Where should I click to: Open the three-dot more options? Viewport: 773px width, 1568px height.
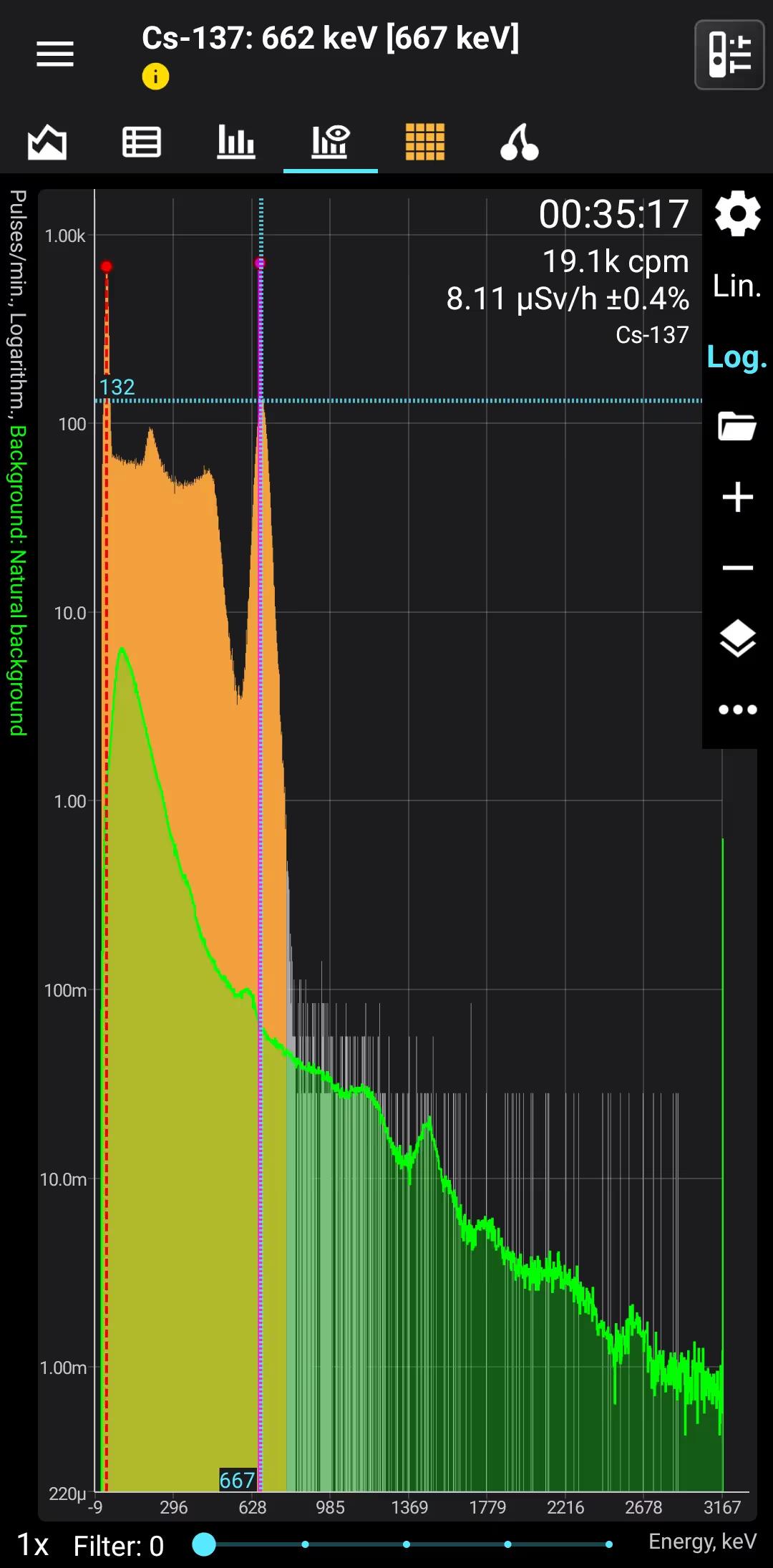[737, 710]
